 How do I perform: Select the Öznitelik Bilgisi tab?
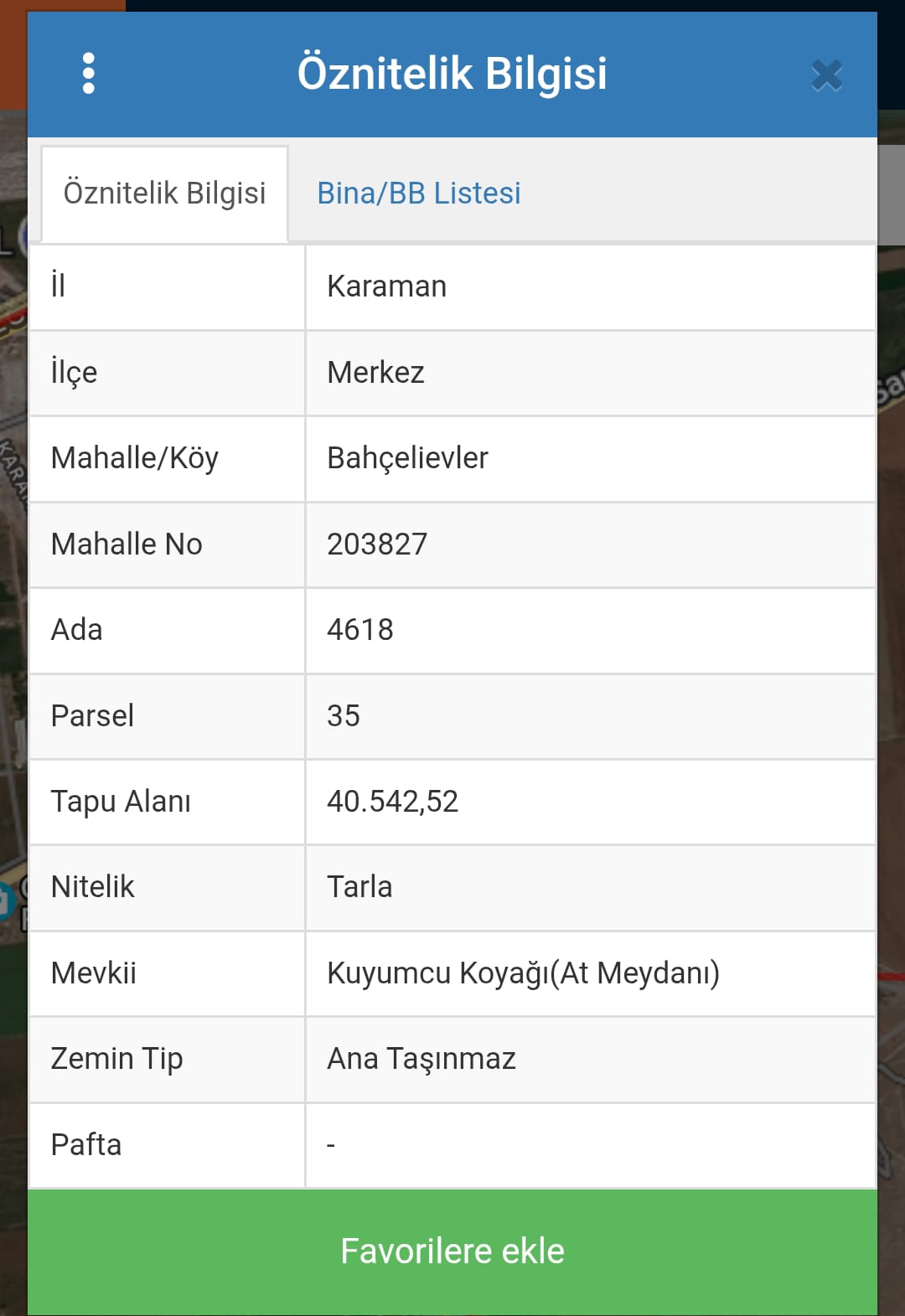[164, 193]
